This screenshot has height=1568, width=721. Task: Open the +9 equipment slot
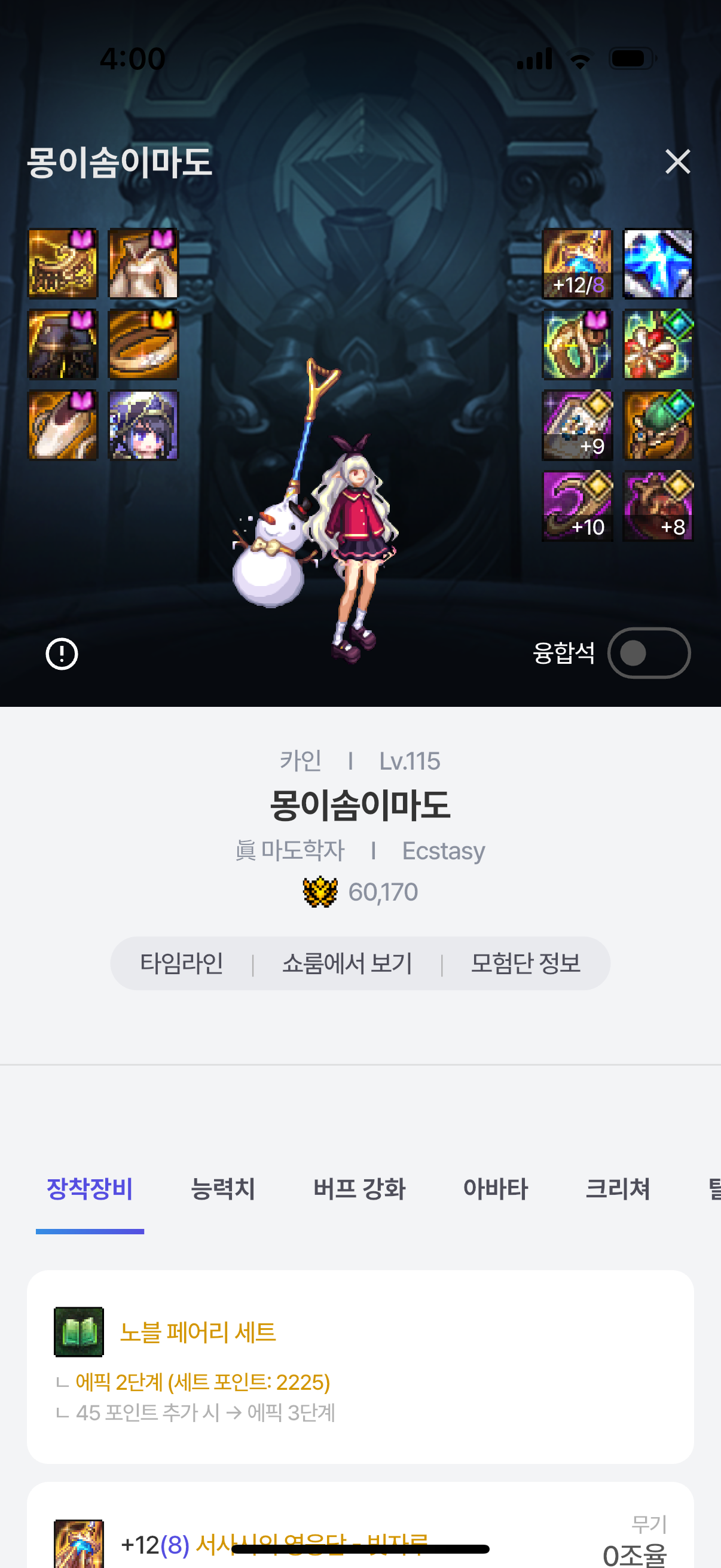click(x=577, y=425)
